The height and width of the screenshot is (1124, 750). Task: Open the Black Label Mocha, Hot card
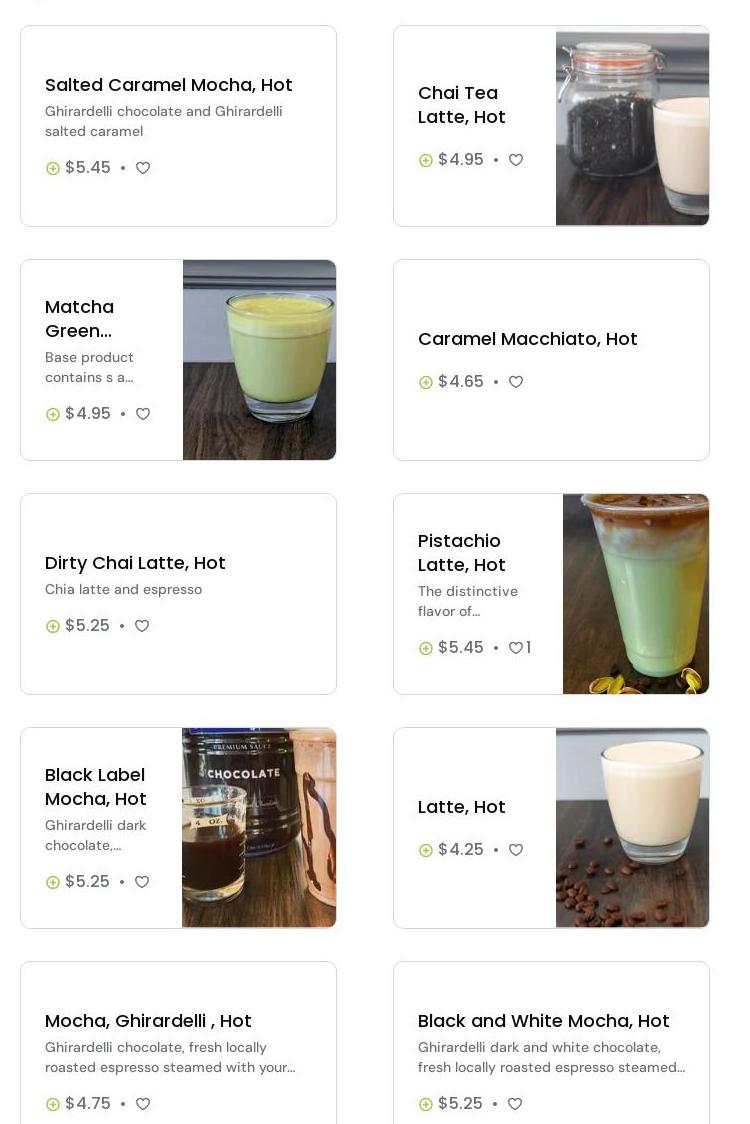pos(95,787)
